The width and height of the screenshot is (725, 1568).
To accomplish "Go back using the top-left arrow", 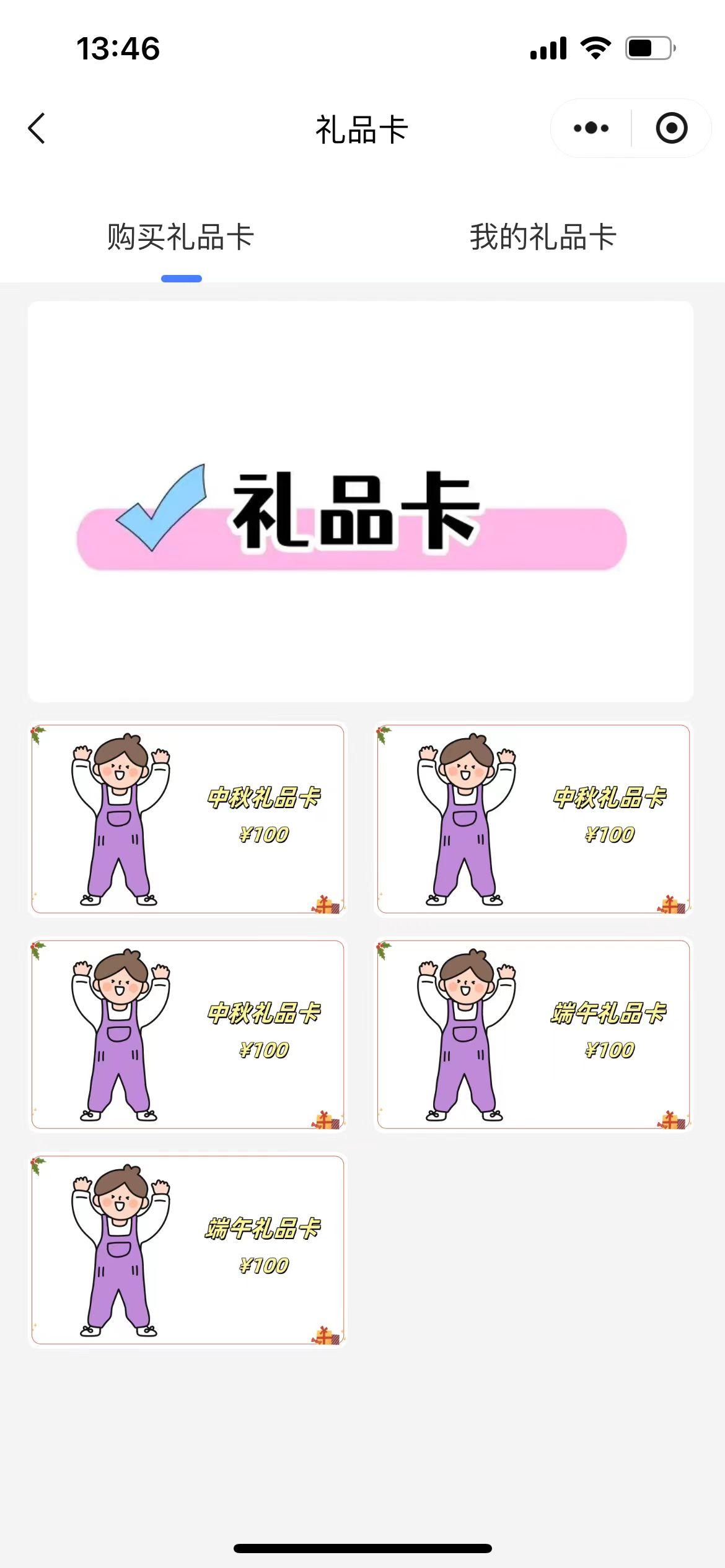I will [37, 128].
